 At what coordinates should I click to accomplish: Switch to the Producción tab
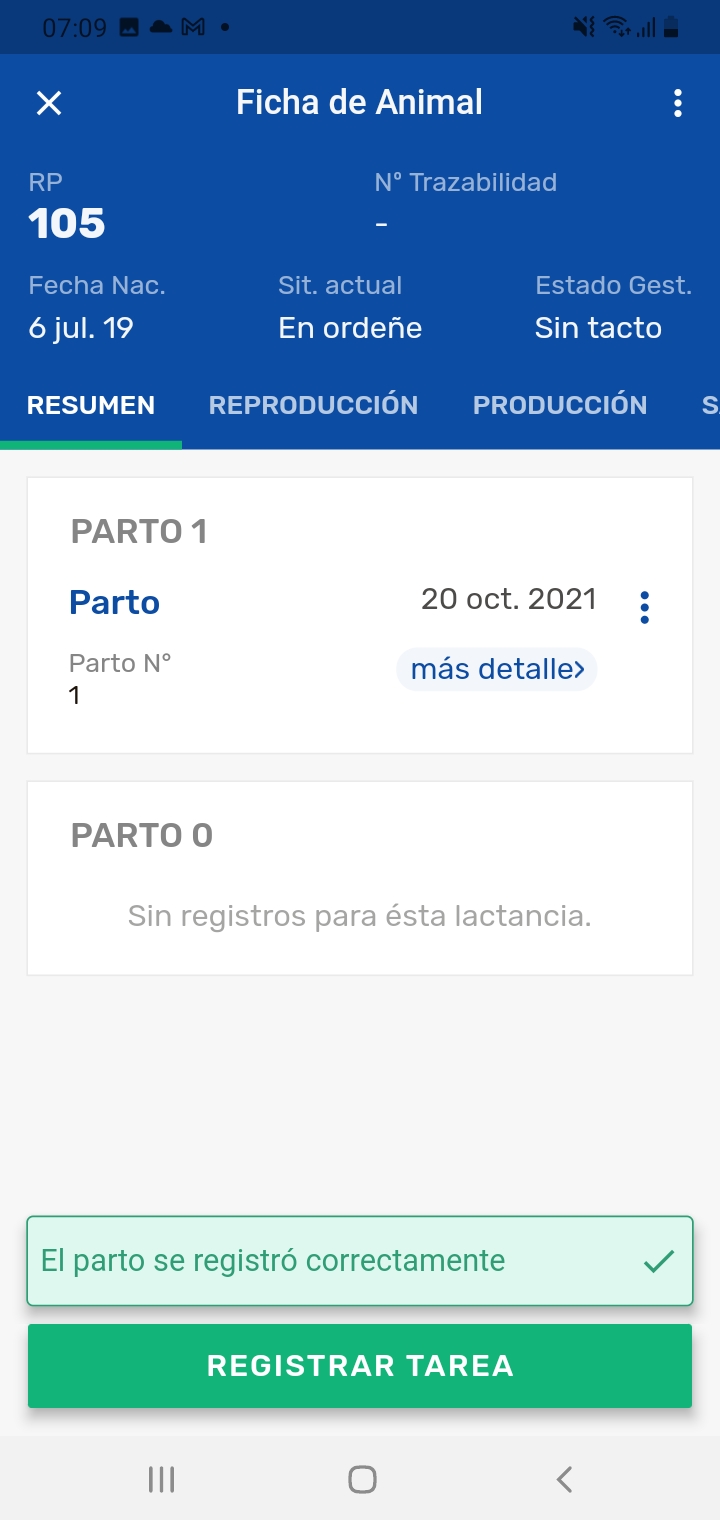pyautogui.click(x=560, y=405)
